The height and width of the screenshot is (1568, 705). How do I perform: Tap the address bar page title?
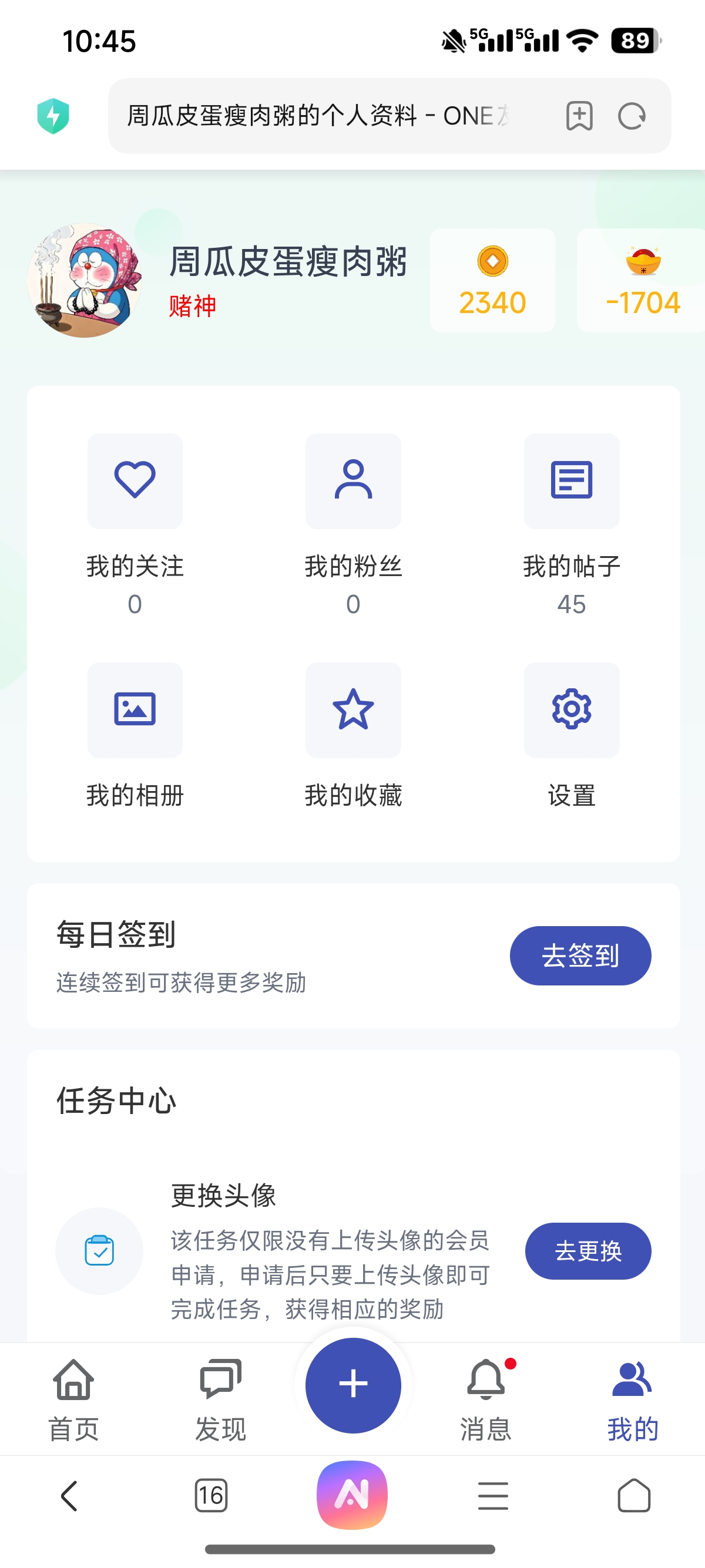tap(317, 116)
